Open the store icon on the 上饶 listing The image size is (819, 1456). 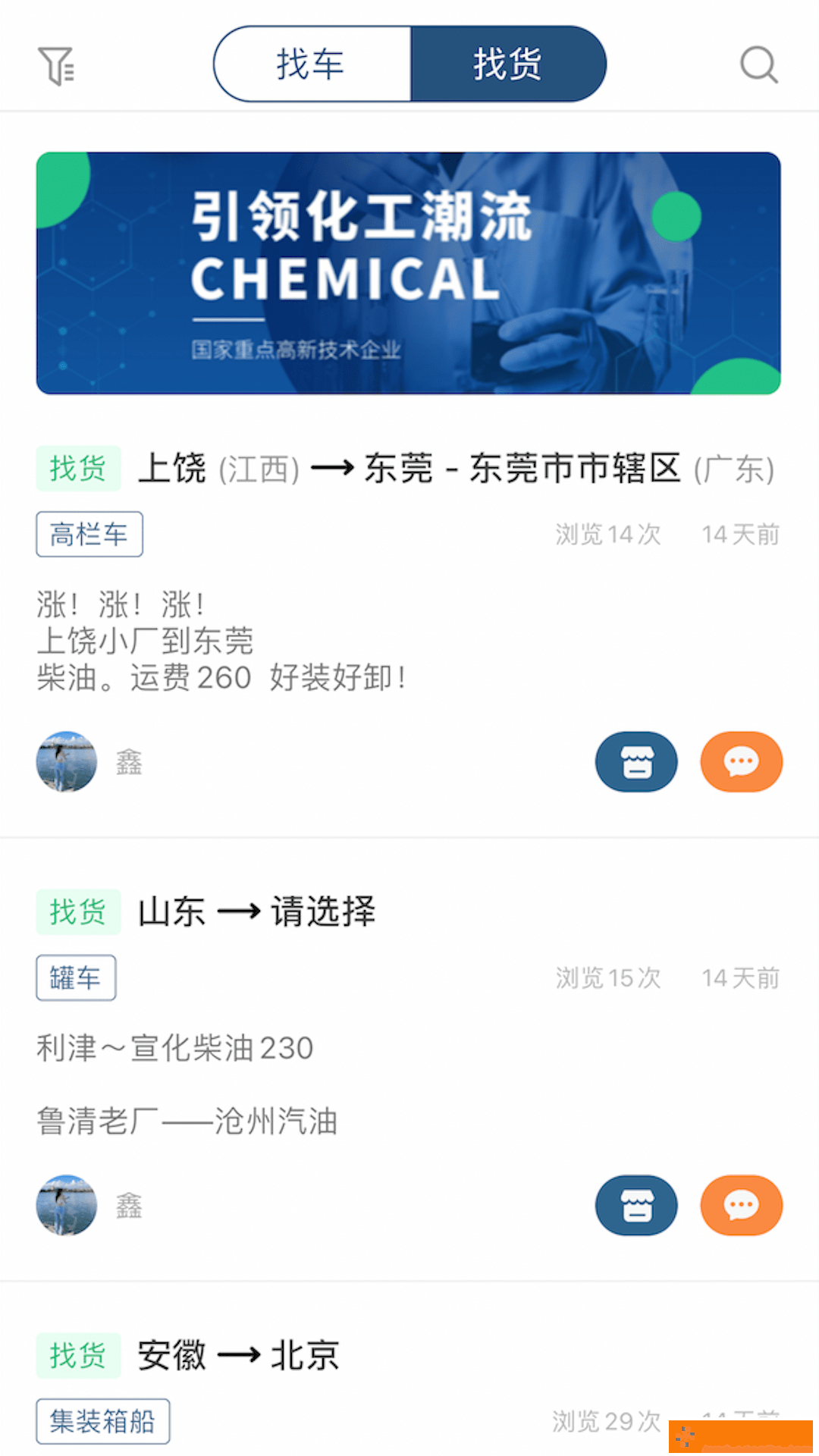[636, 762]
